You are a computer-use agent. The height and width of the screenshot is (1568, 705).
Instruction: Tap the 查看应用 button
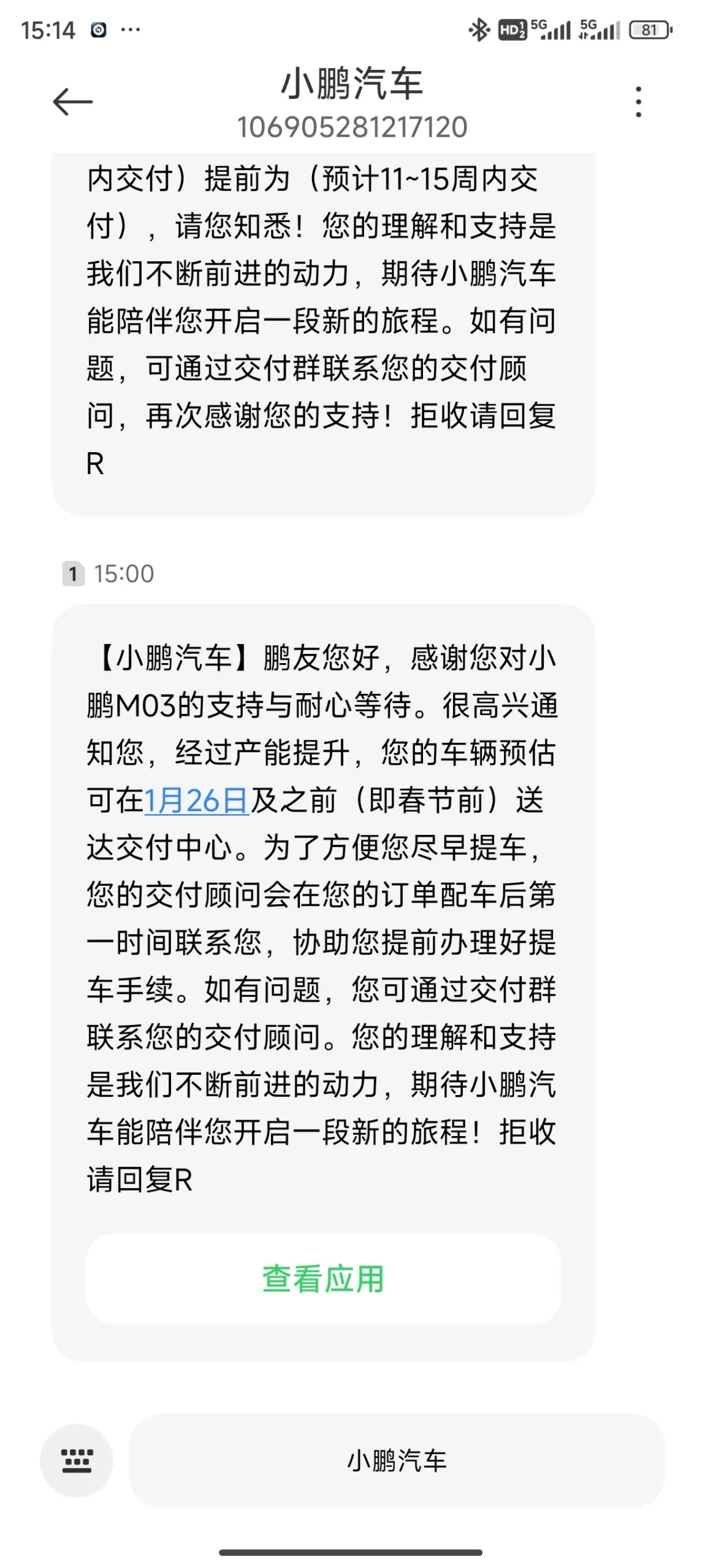[323, 1278]
